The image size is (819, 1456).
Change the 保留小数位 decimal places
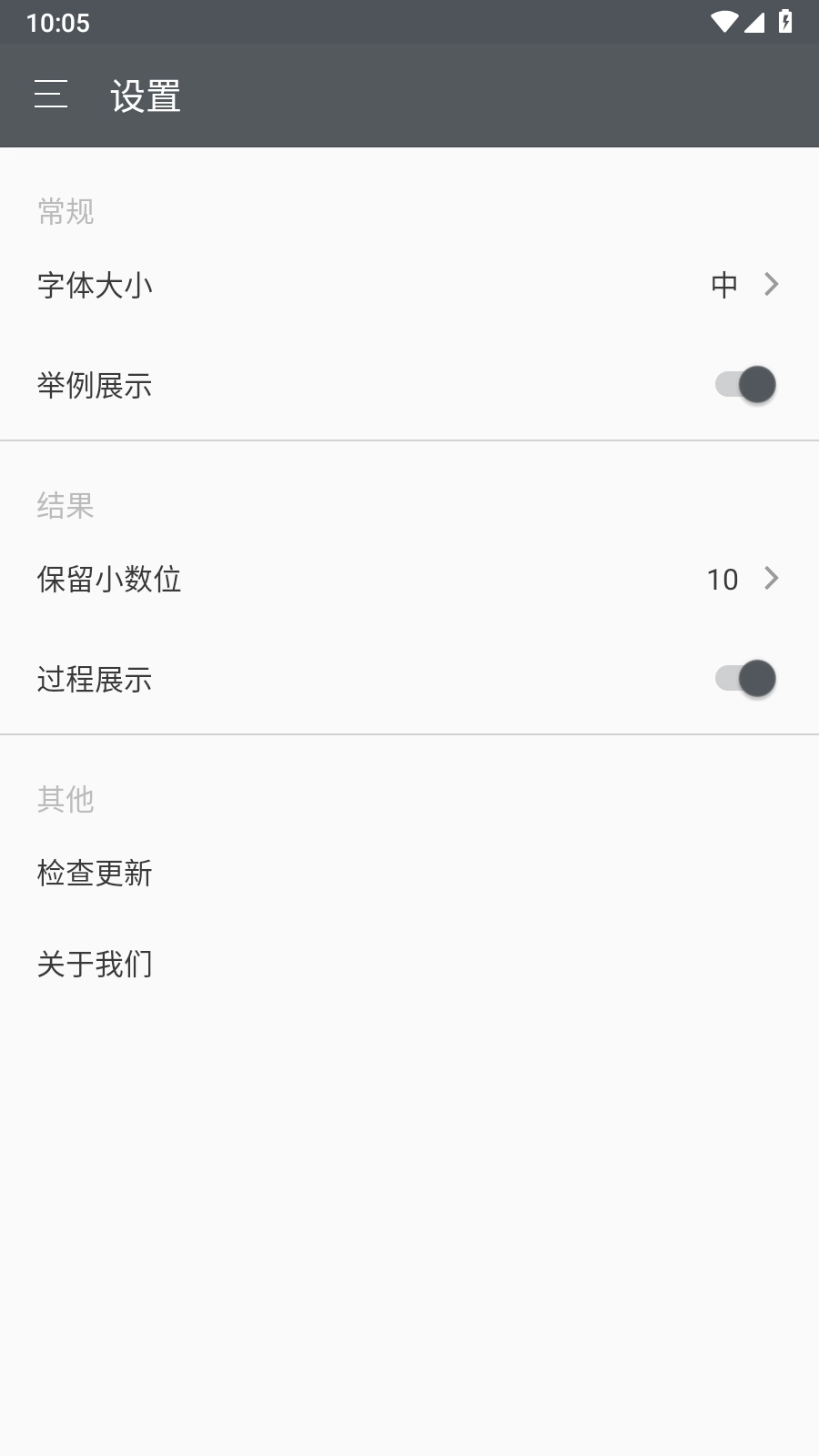(x=409, y=579)
